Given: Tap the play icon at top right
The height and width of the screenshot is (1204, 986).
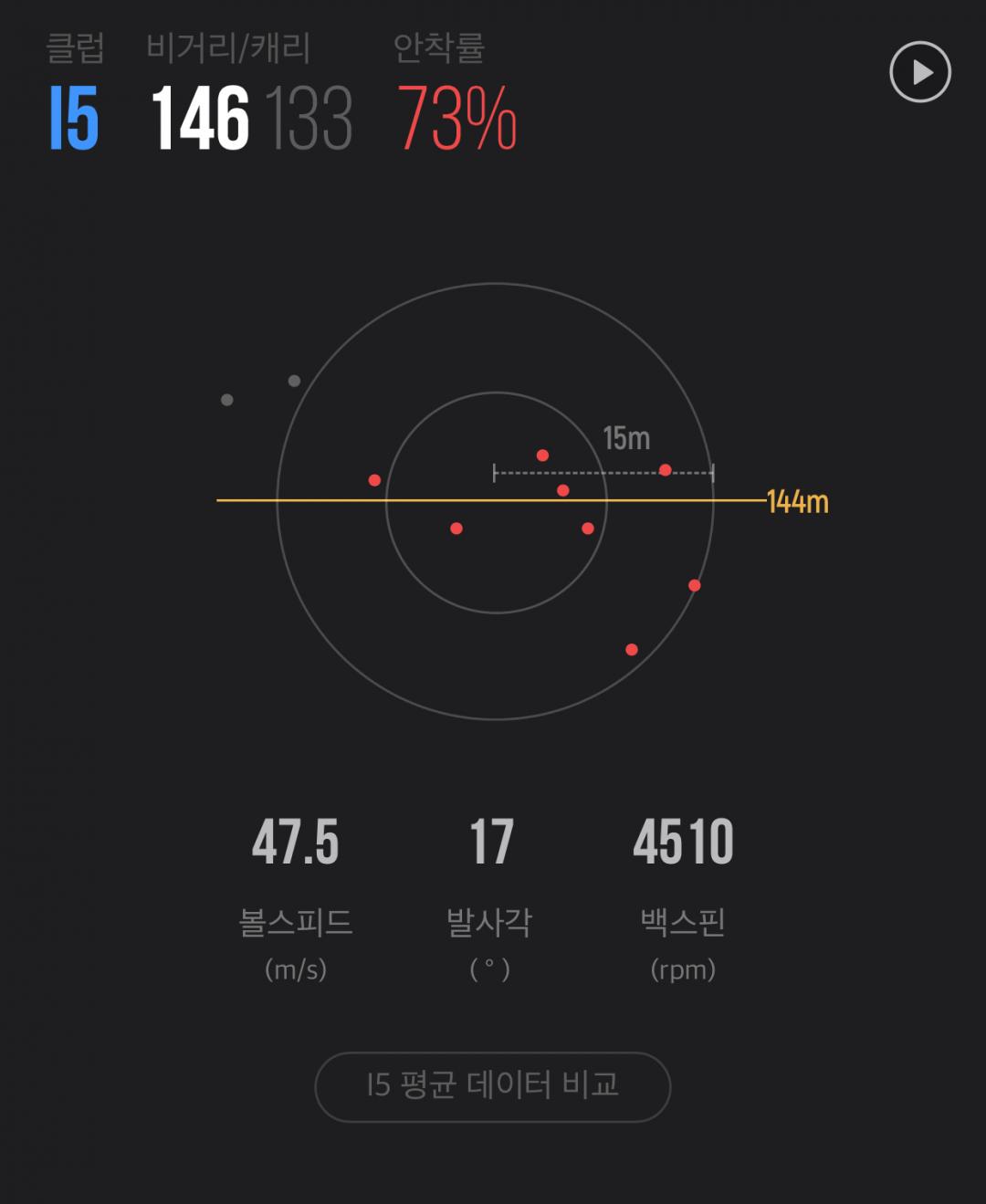Looking at the screenshot, I should coord(920,72).
